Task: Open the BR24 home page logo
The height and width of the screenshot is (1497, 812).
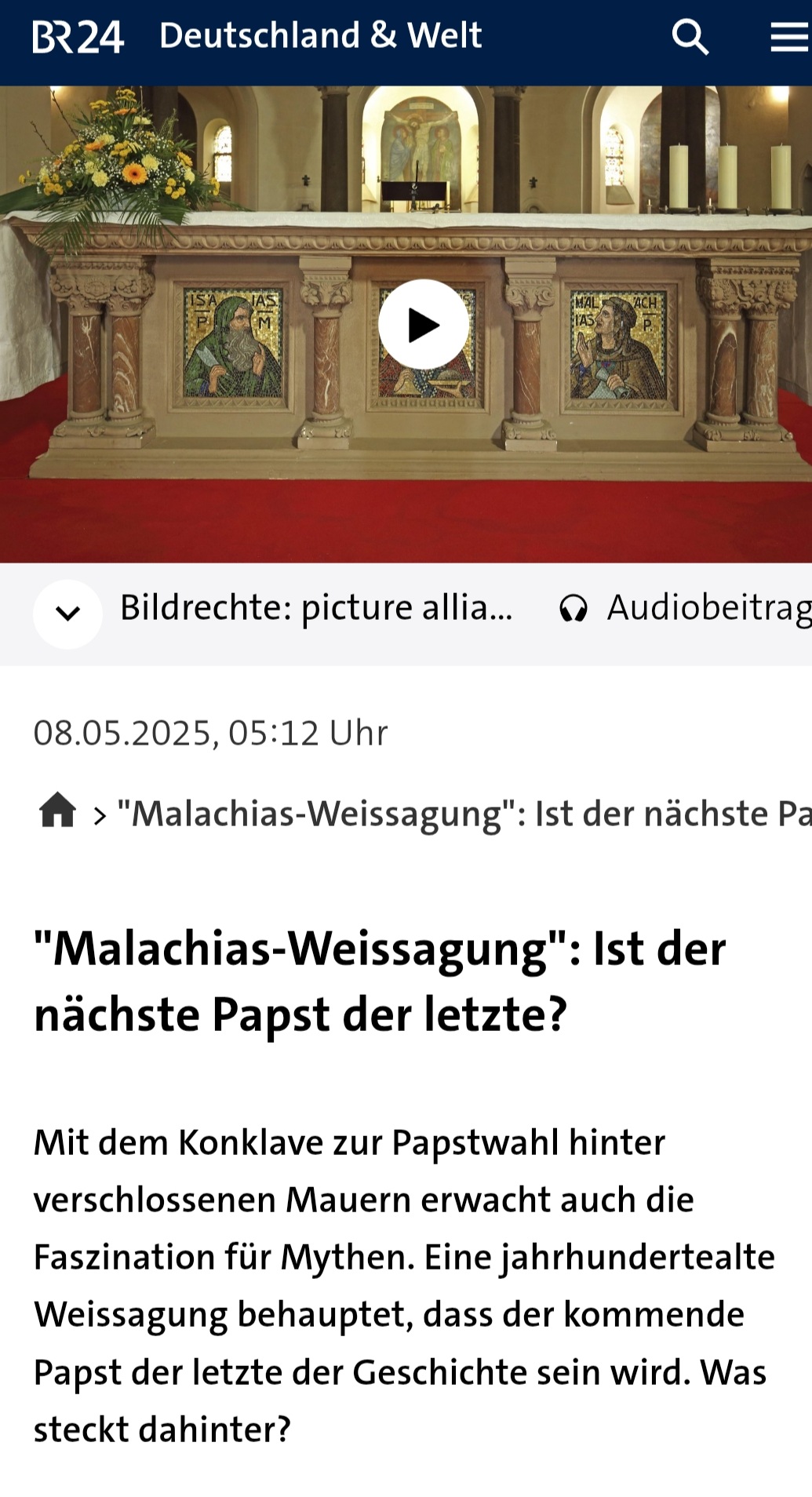Action: [78, 37]
